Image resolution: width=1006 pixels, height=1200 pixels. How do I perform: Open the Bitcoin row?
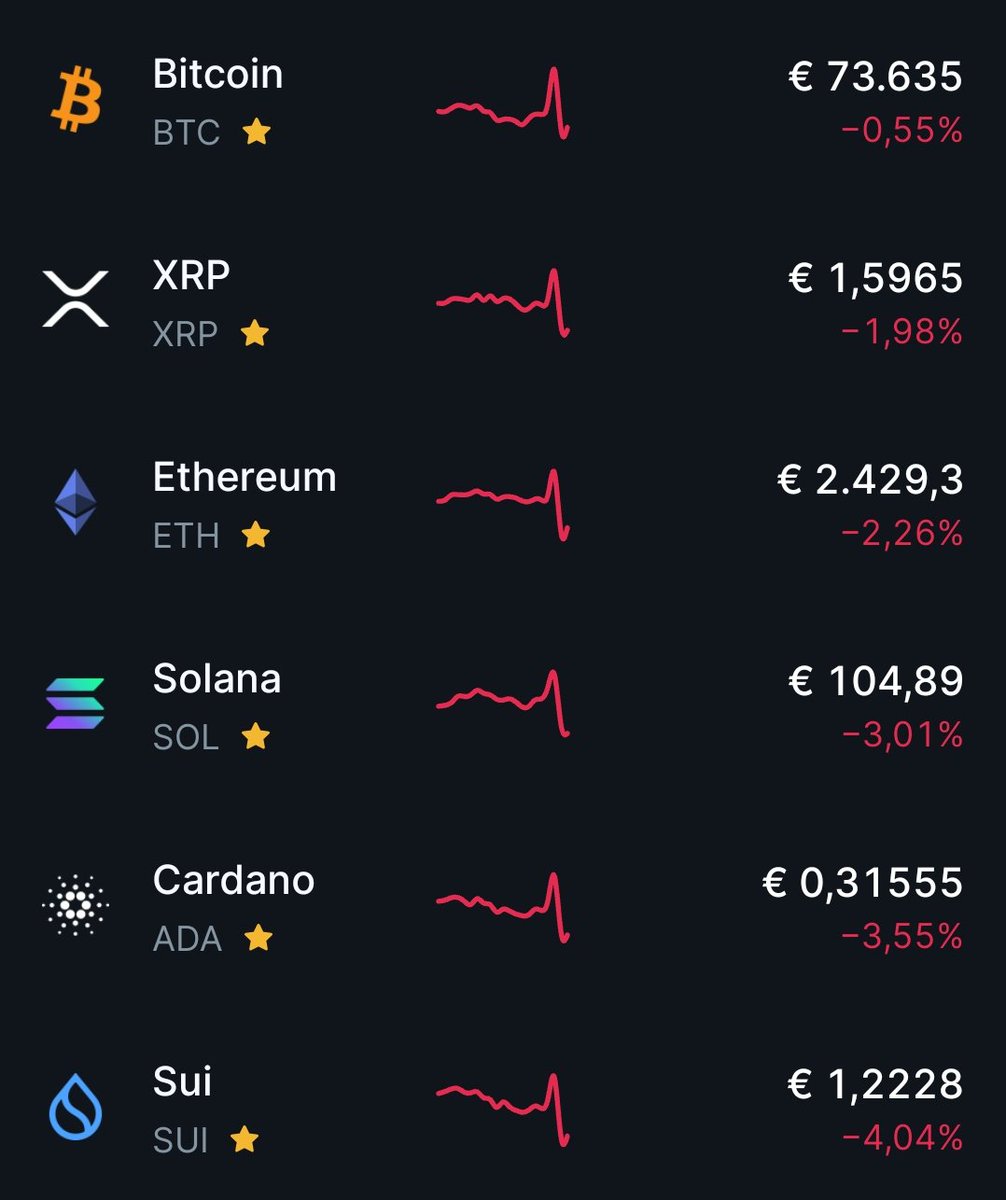[x=503, y=102]
